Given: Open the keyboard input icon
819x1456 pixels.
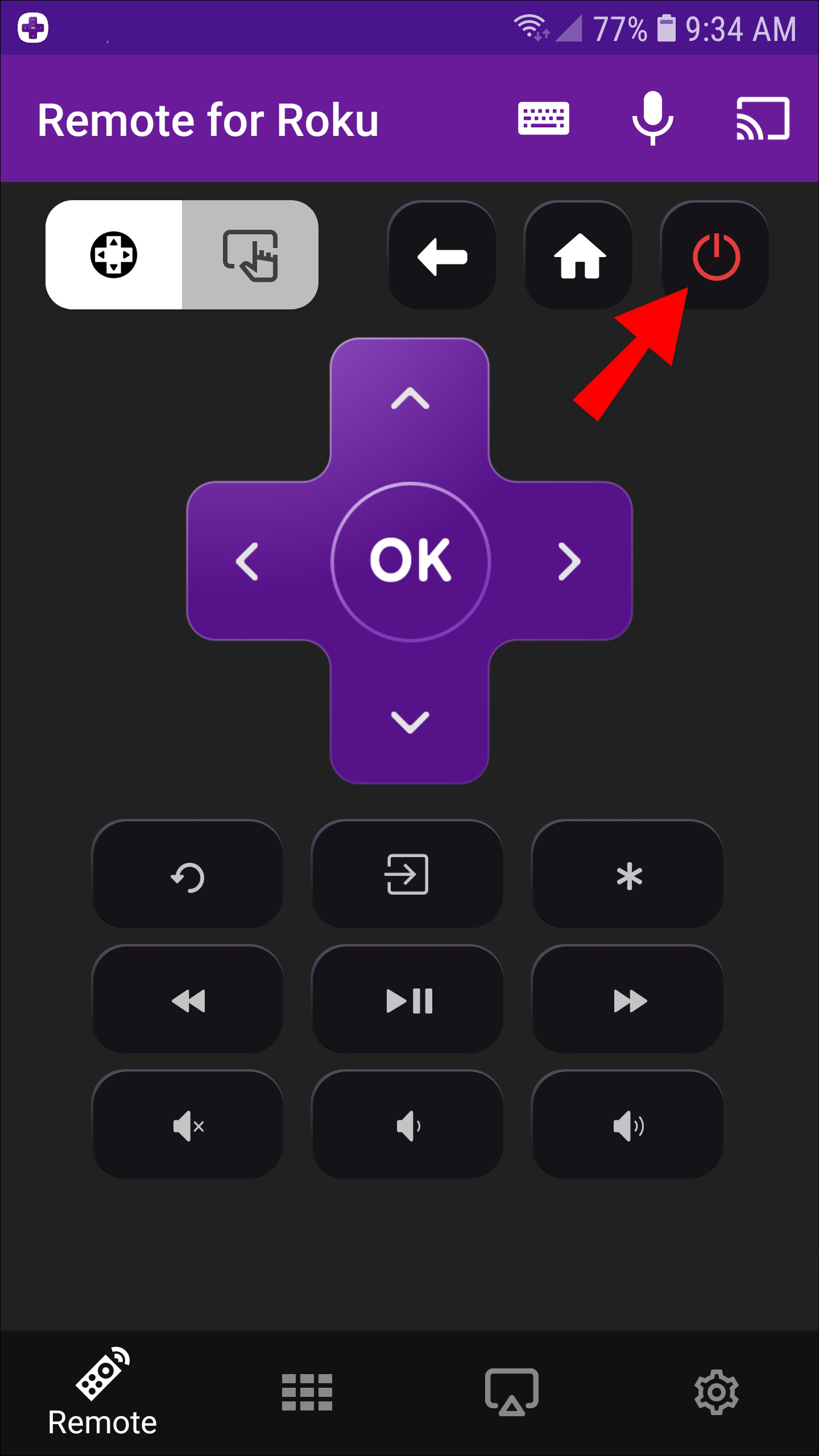Looking at the screenshot, I should (x=543, y=118).
